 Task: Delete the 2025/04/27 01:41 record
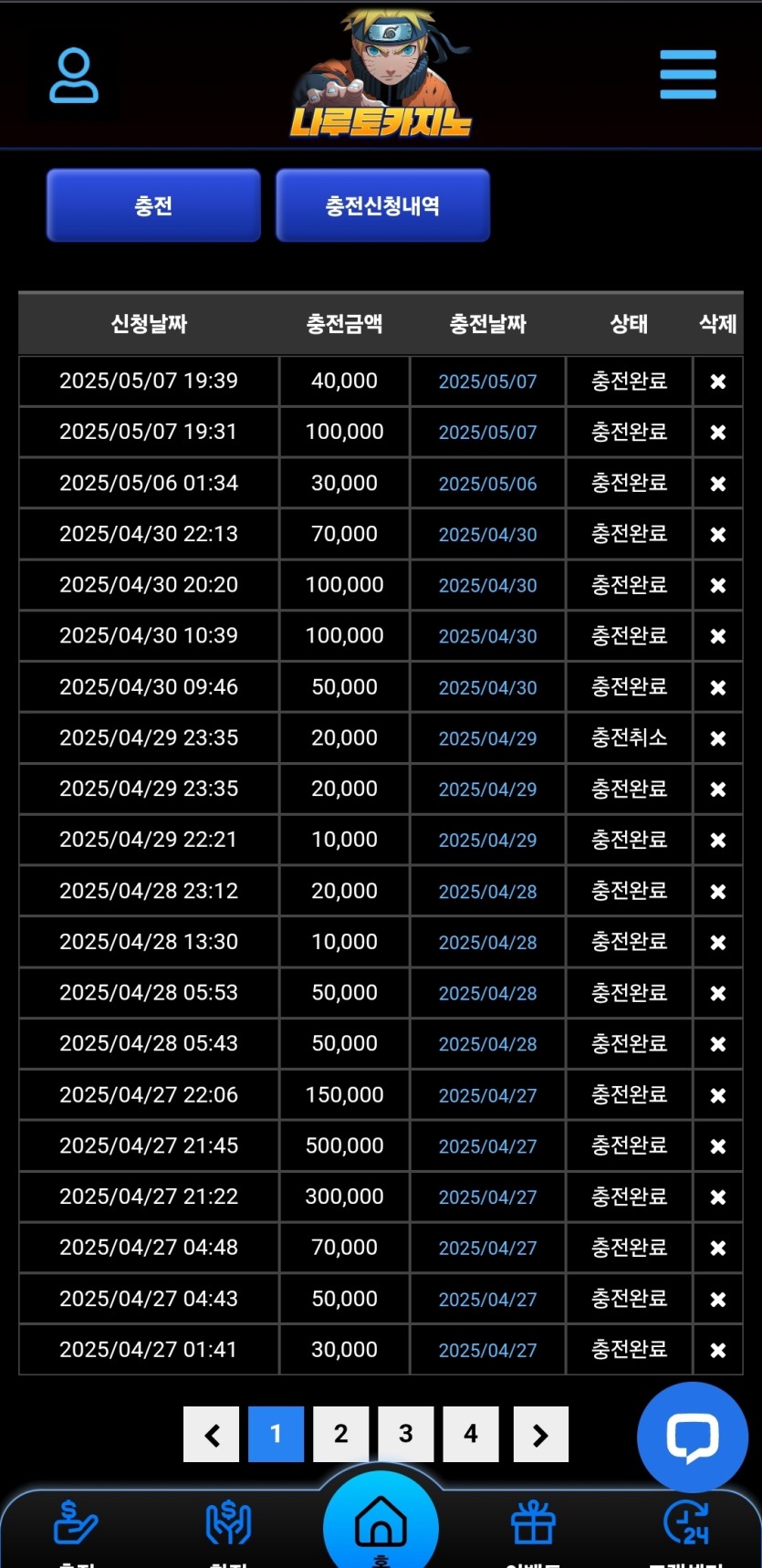(718, 1350)
